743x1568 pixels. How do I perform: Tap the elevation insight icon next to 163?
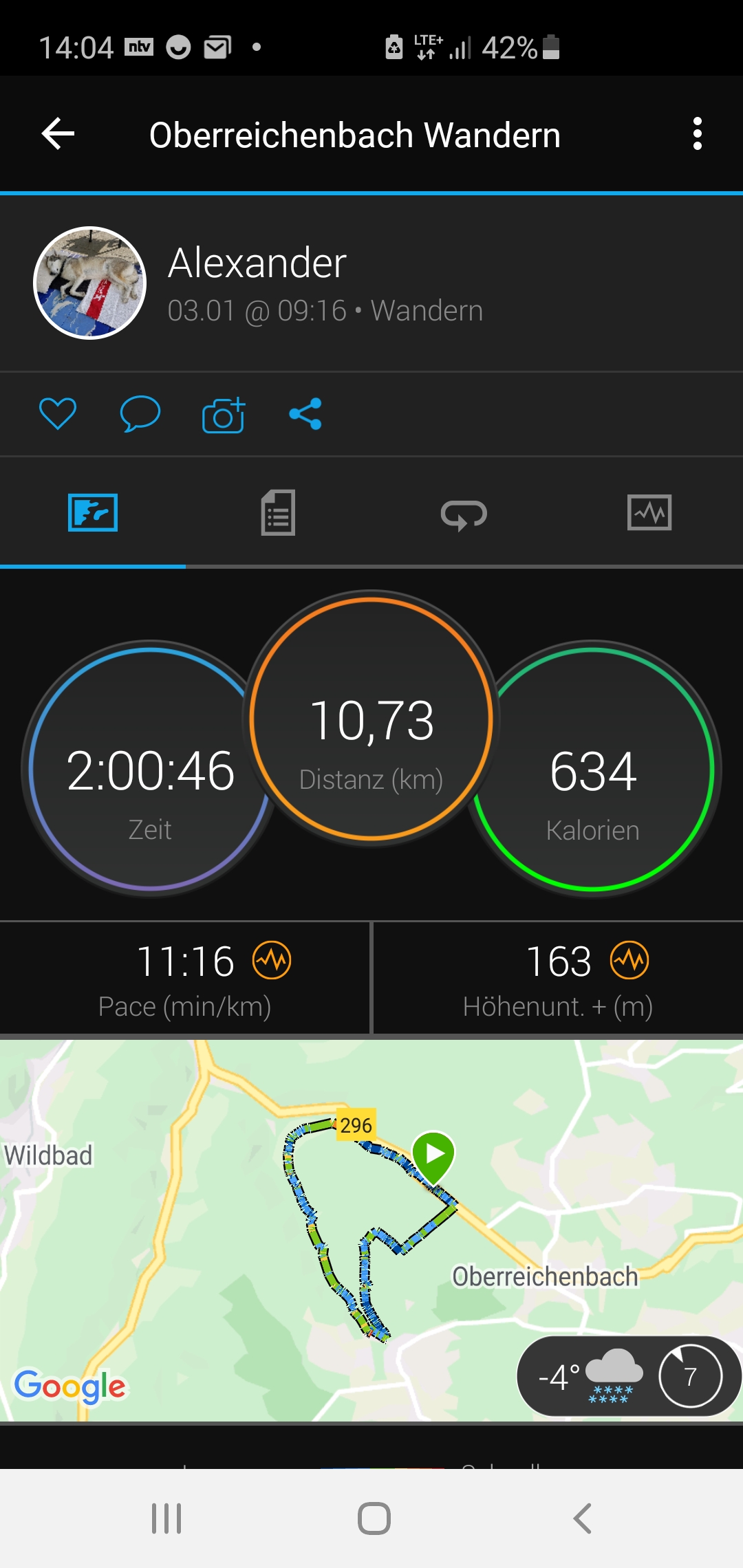(x=629, y=960)
